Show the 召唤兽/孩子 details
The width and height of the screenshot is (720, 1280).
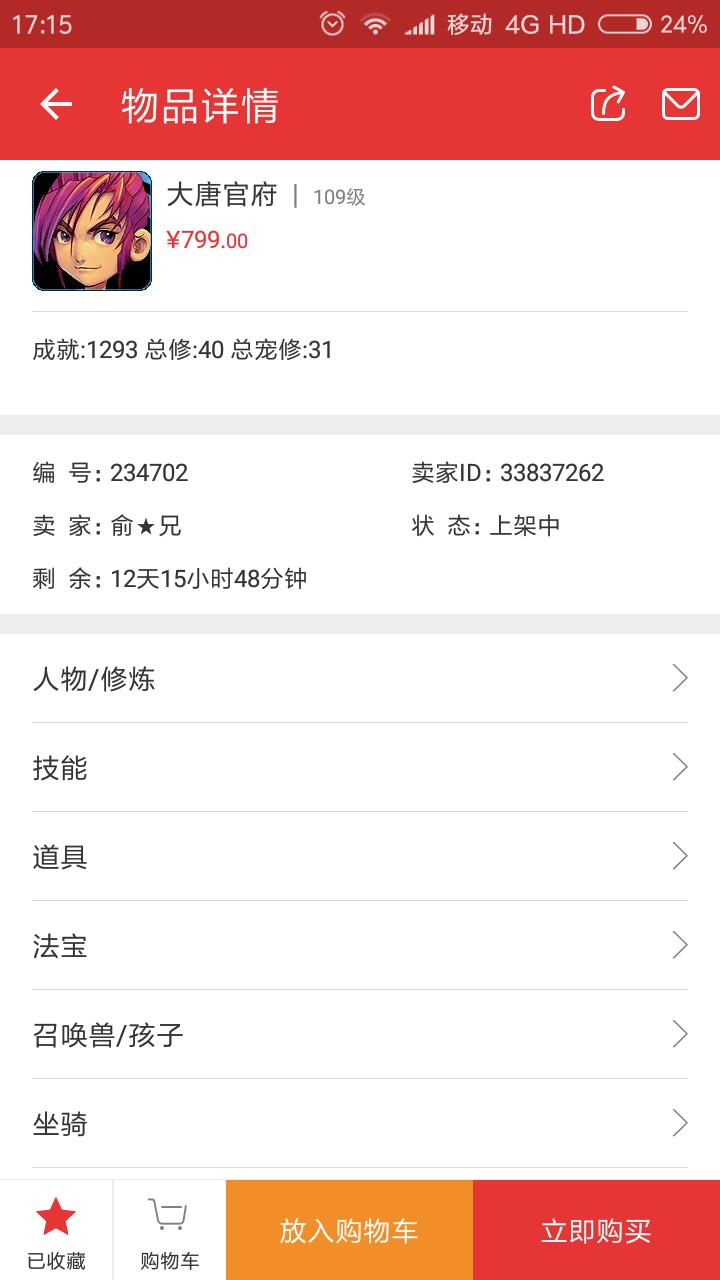360,1035
